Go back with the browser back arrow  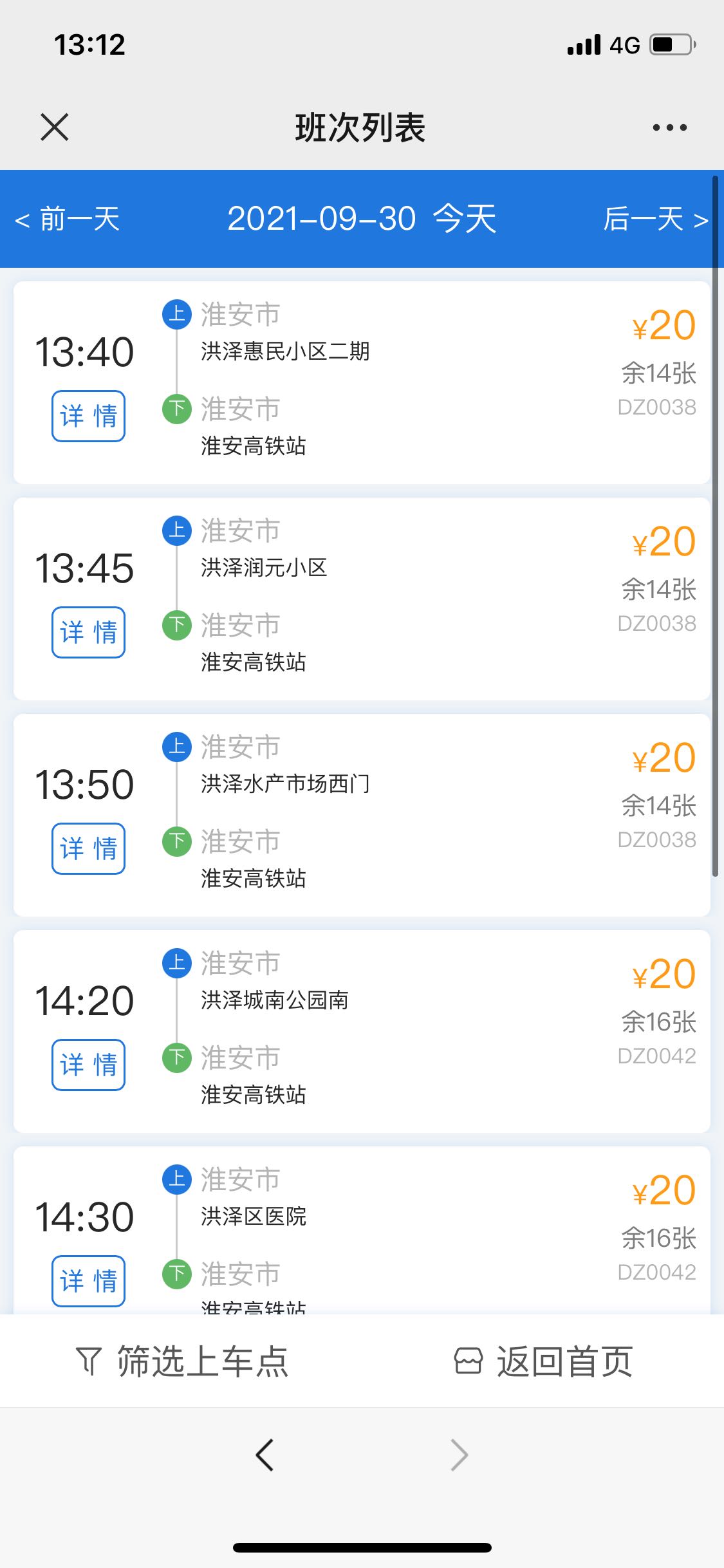(265, 1455)
